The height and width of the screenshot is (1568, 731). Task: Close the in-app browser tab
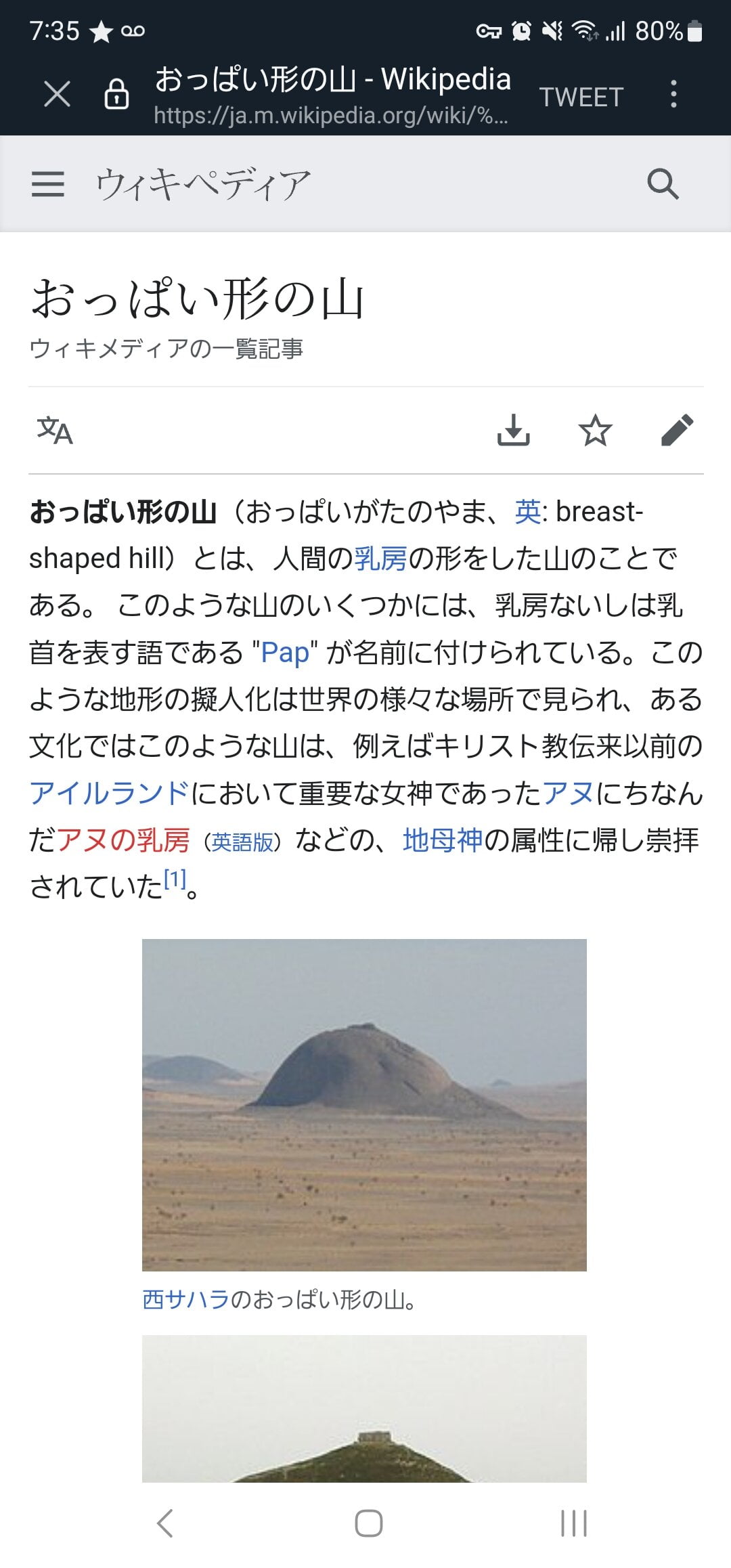[57, 94]
